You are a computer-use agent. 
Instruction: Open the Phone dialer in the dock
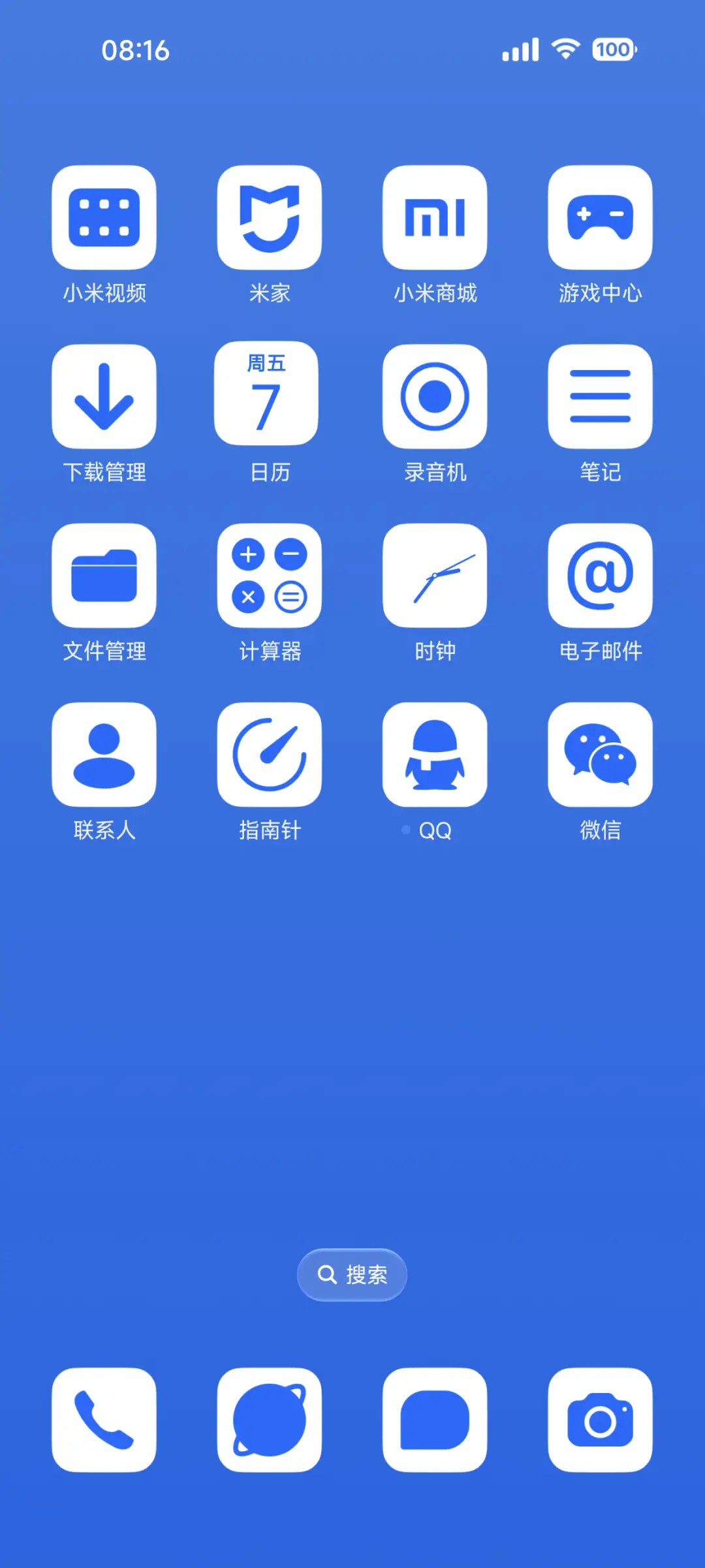pos(104,1424)
